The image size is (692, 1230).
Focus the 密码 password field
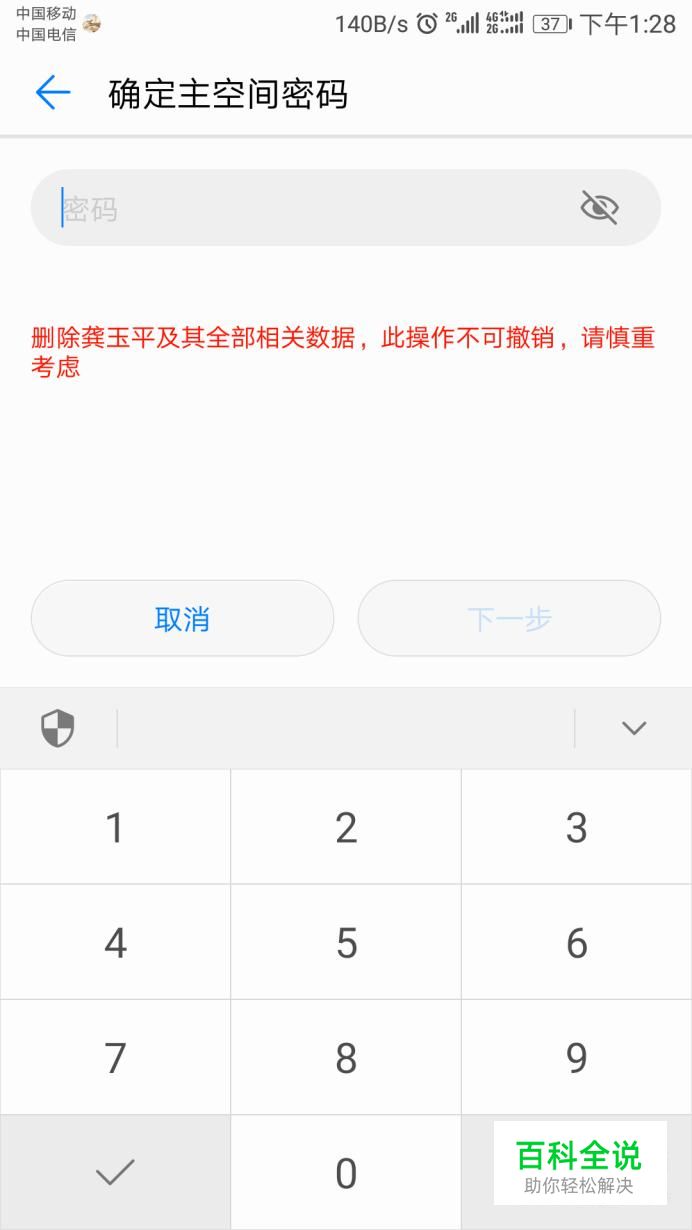point(346,207)
